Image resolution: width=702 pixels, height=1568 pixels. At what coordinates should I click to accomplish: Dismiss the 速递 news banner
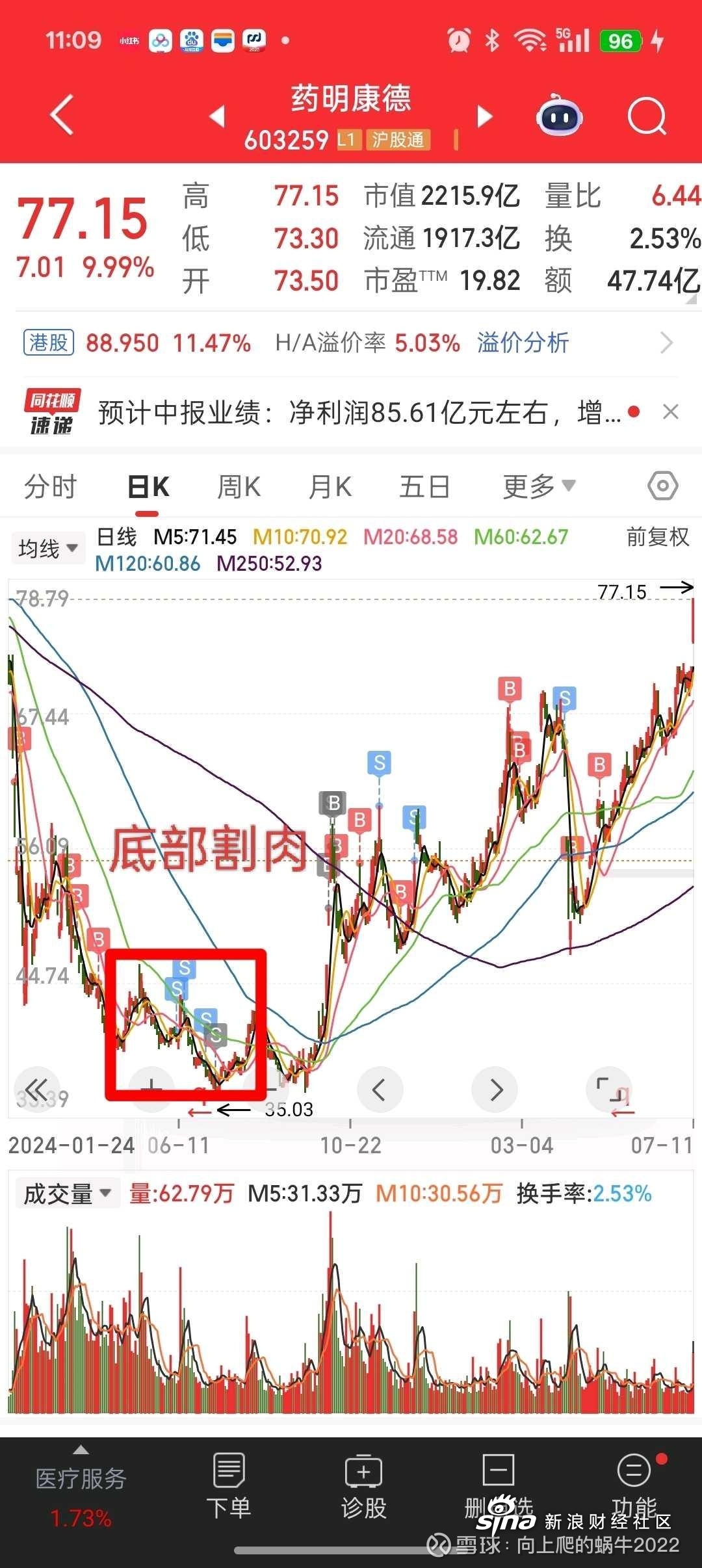(670, 412)
